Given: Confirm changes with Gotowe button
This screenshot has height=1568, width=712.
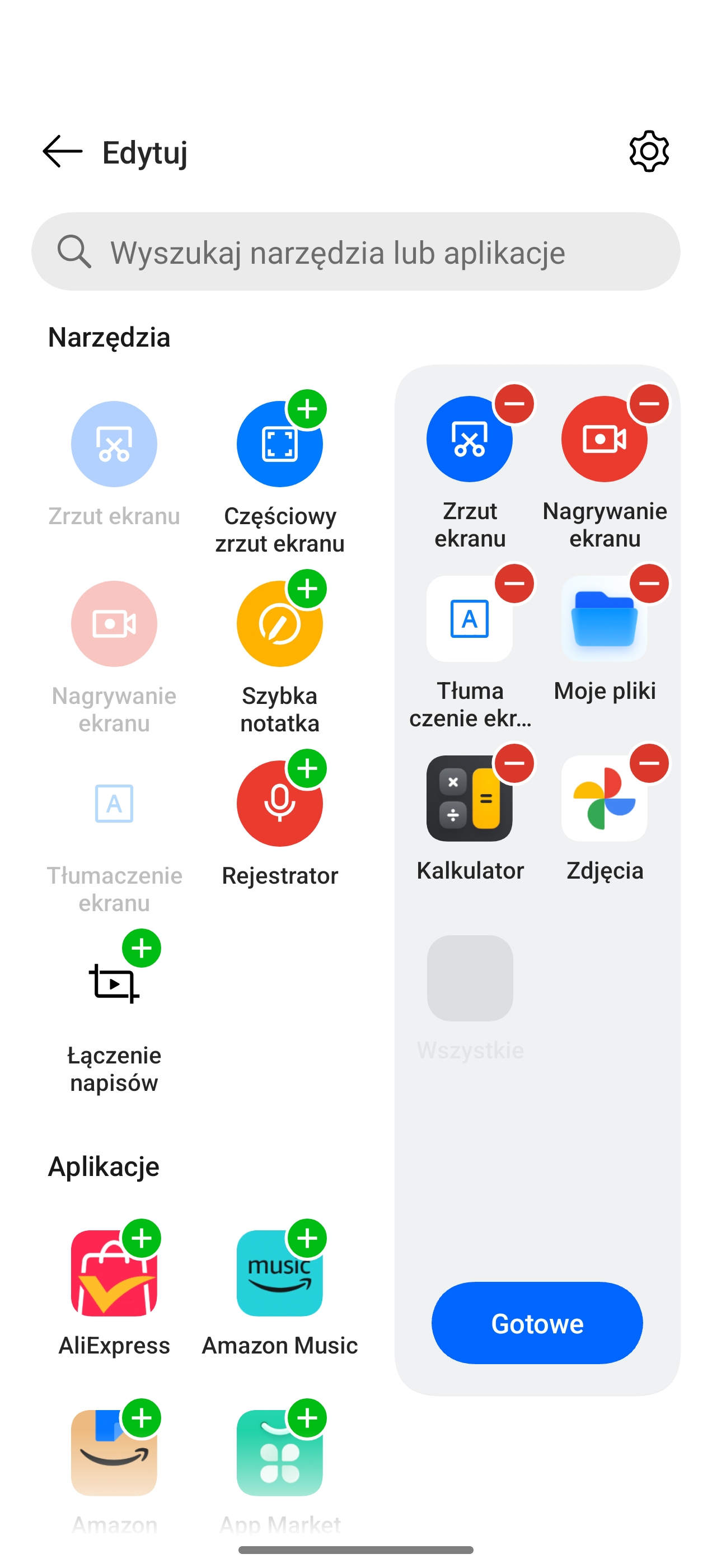Looking at the screenshot, I should pyautogui.click(x=537, y=1323).
